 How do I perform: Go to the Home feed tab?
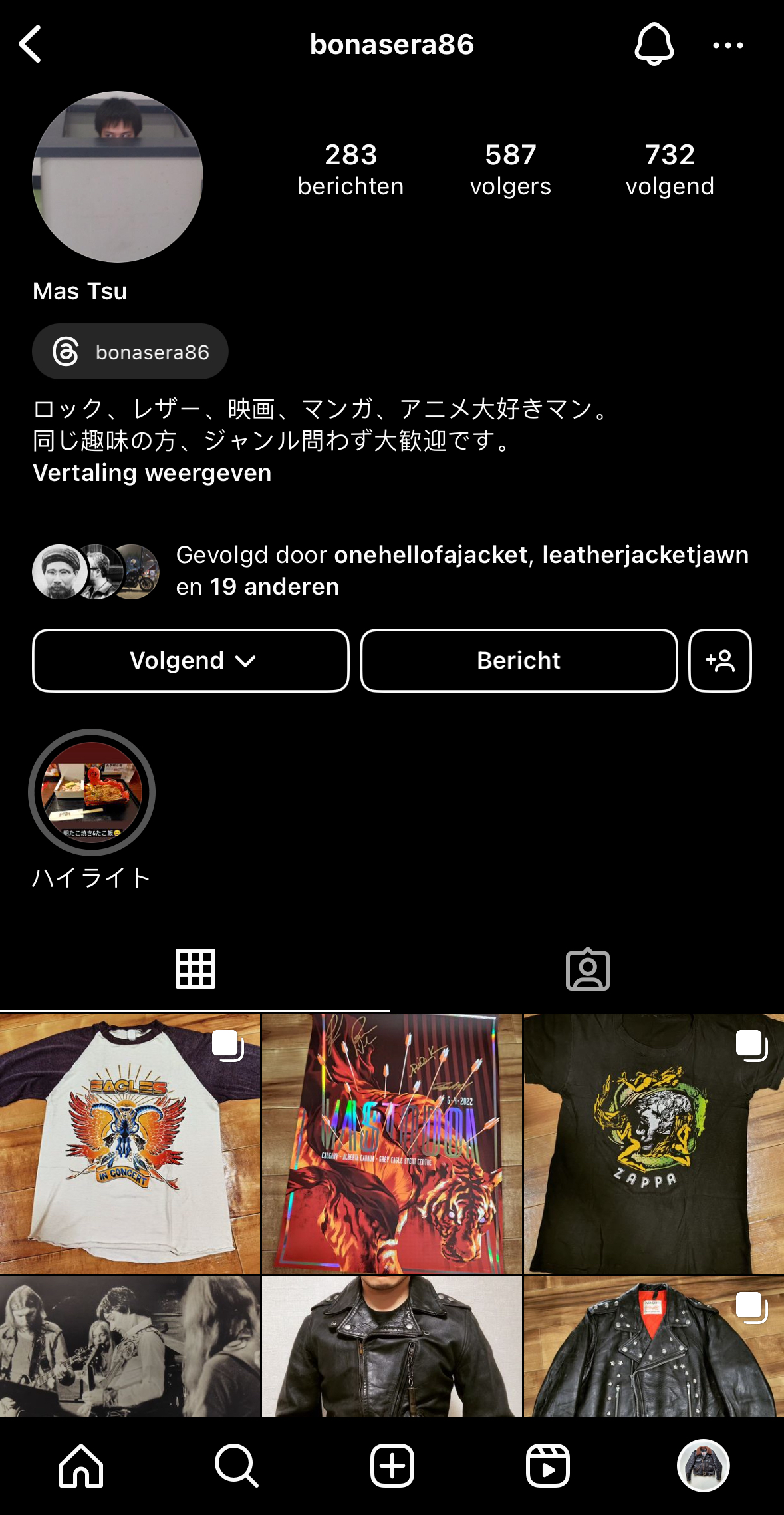(x=81, y=1466)
